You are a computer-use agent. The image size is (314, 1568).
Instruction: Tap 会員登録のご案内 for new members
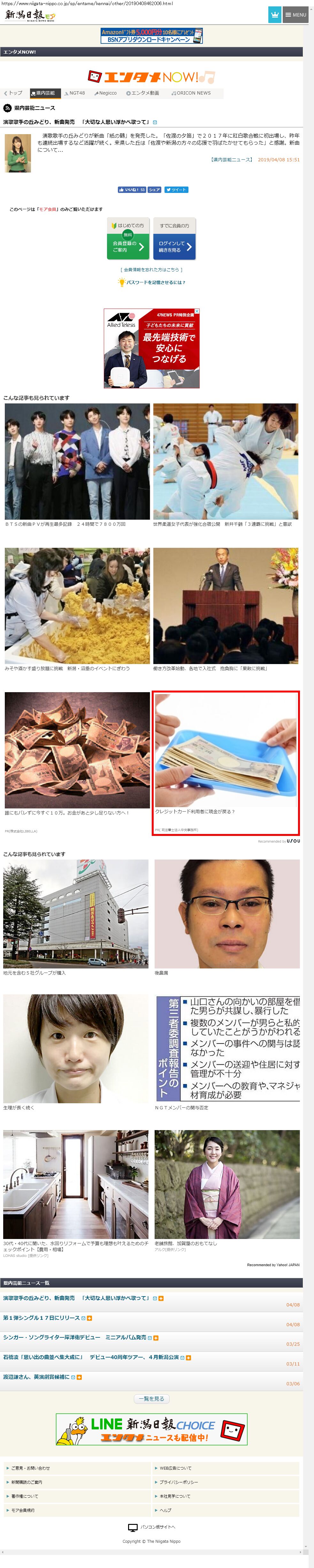click(x=128, y=246)
